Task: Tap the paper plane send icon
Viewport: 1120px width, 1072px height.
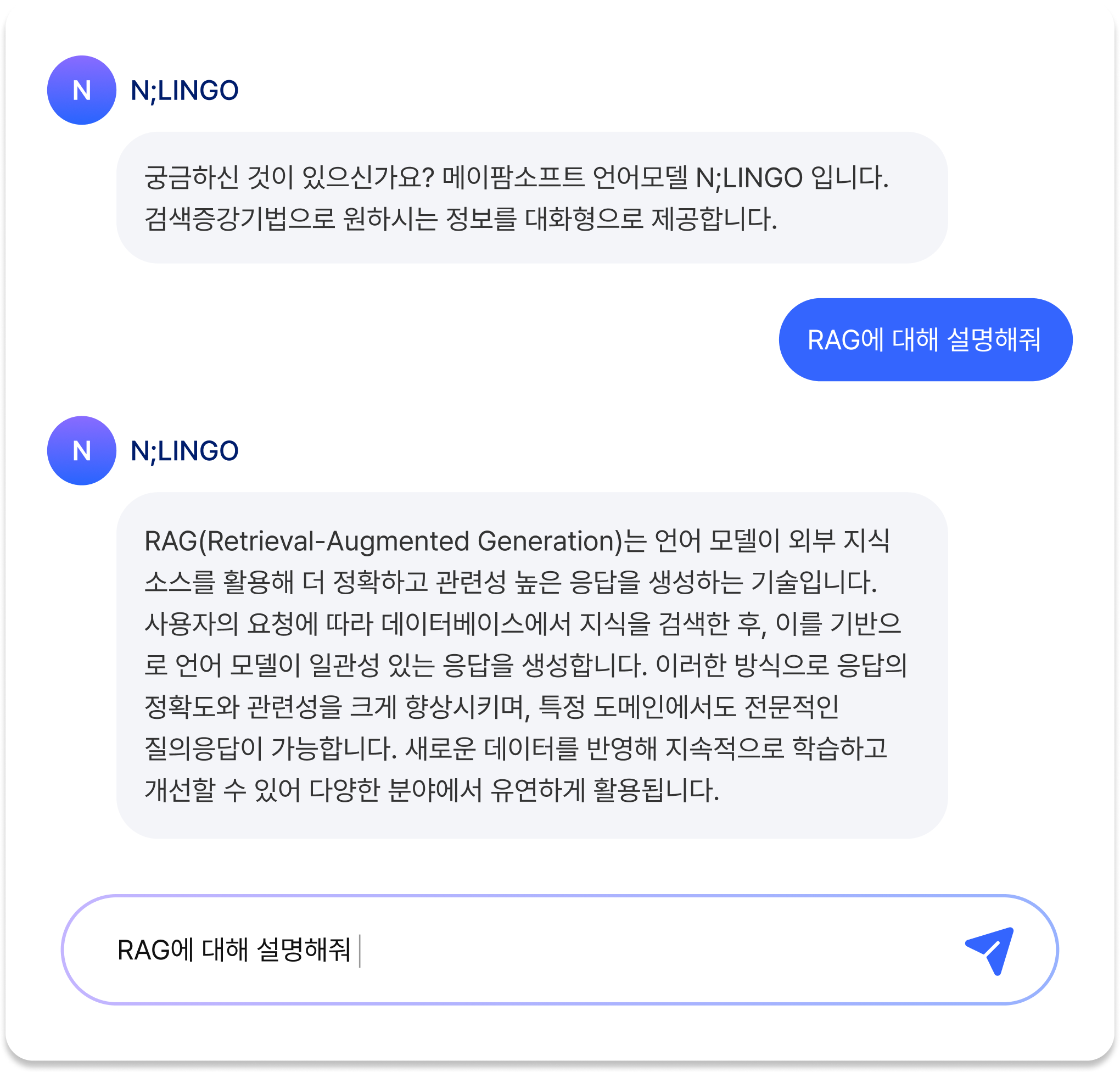Action: tap(992, 950)
